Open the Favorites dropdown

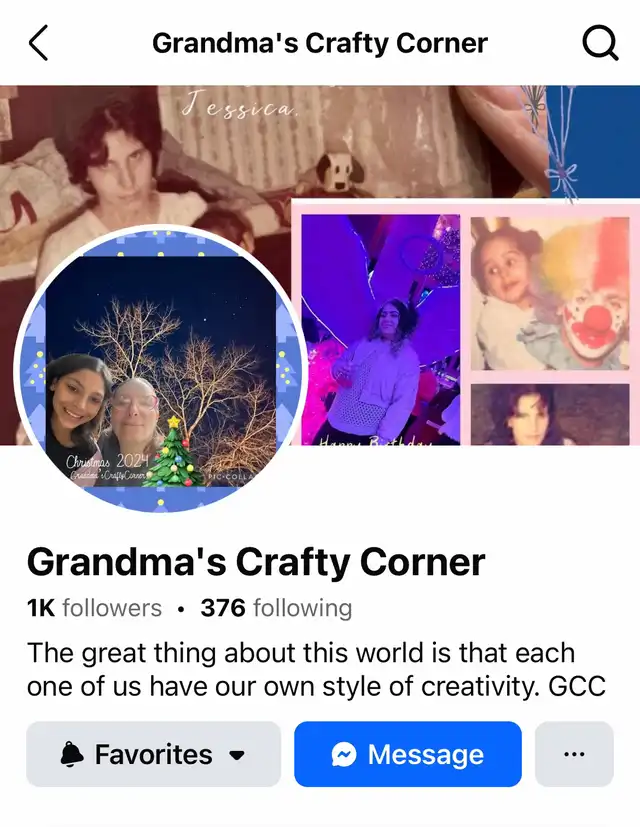tap(153, 754)
